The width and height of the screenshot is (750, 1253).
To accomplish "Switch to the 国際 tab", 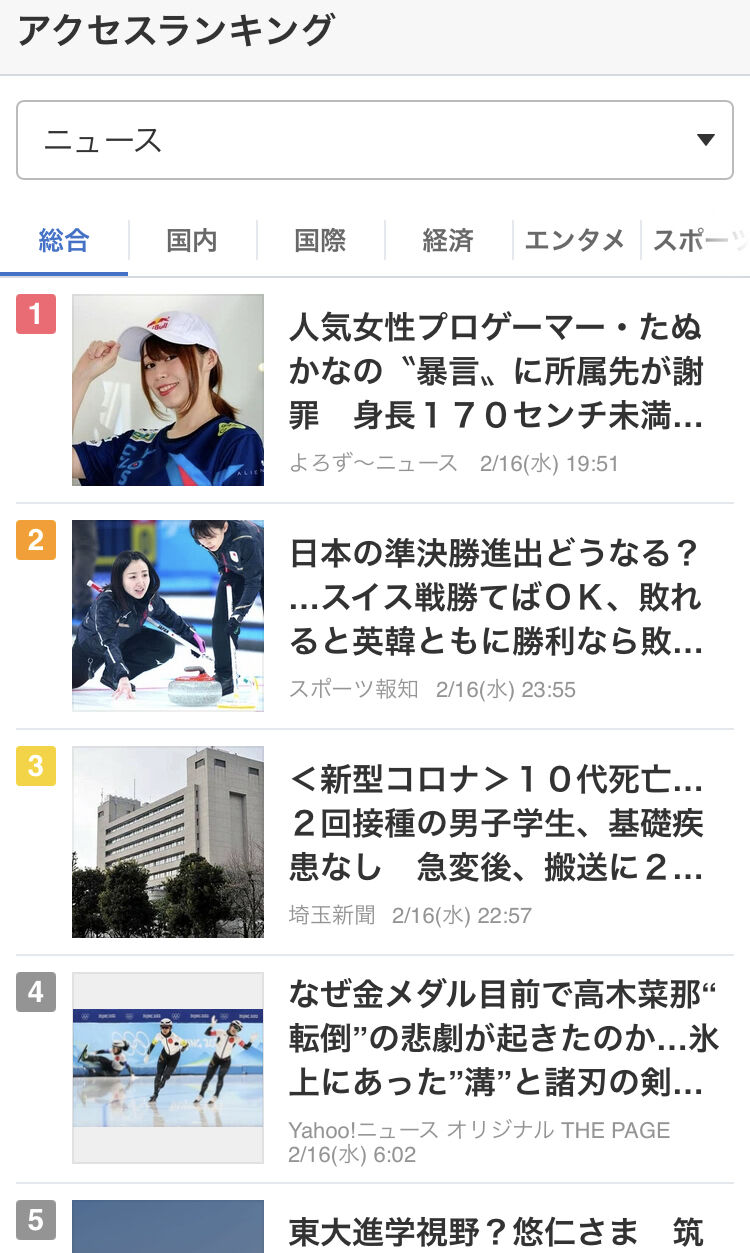I will (x=319, y=240).
